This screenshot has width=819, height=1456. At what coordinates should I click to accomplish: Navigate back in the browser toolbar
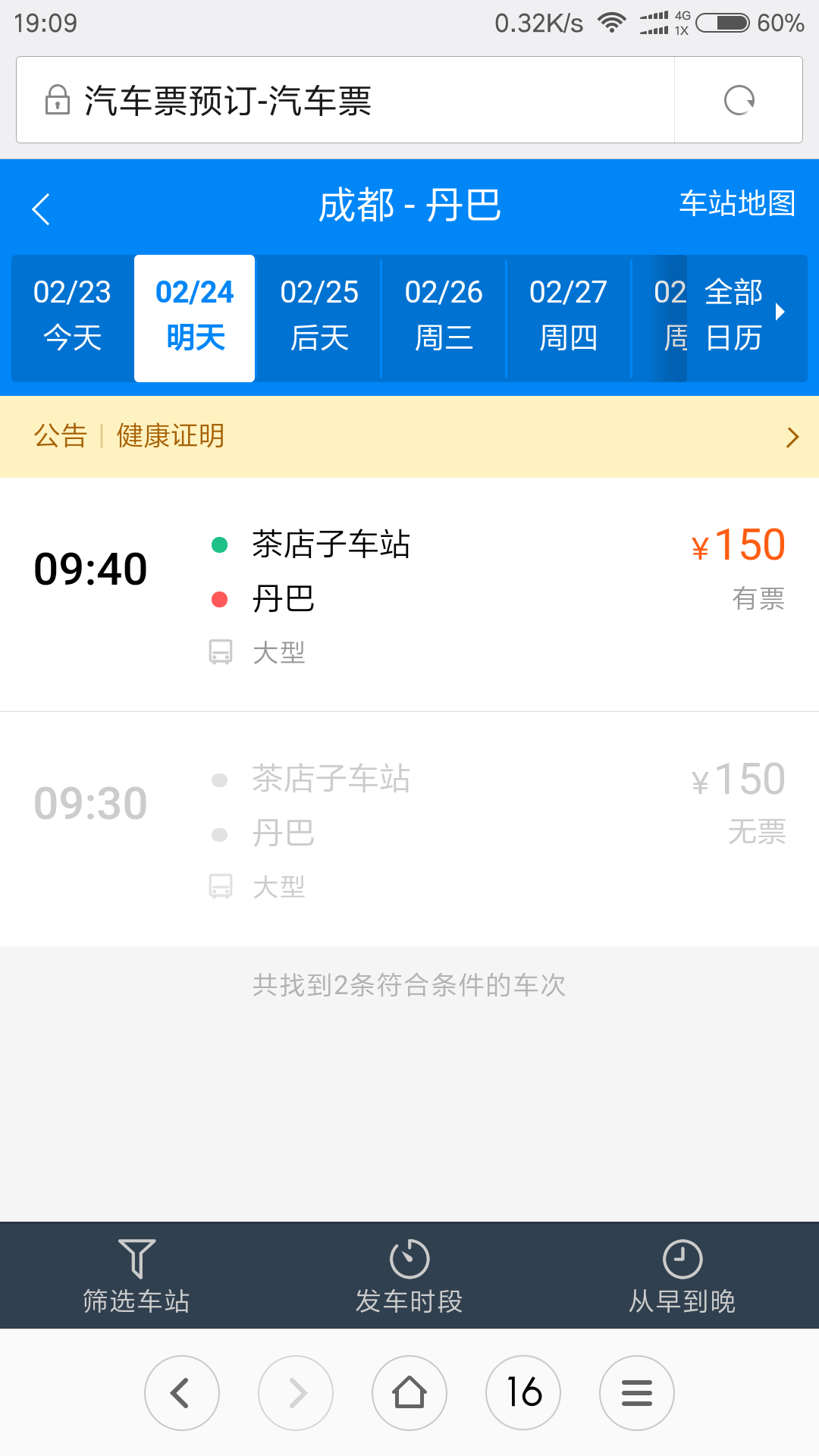(182, 1393)
